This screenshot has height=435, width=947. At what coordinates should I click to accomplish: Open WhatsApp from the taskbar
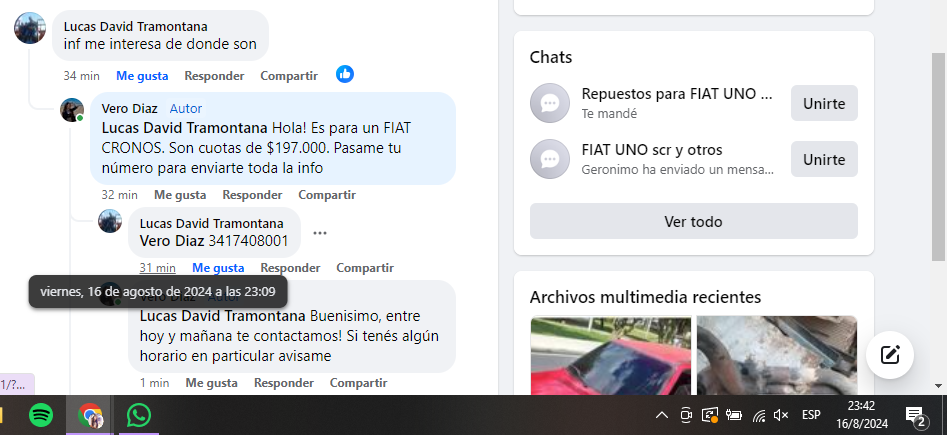click(138, 415)
